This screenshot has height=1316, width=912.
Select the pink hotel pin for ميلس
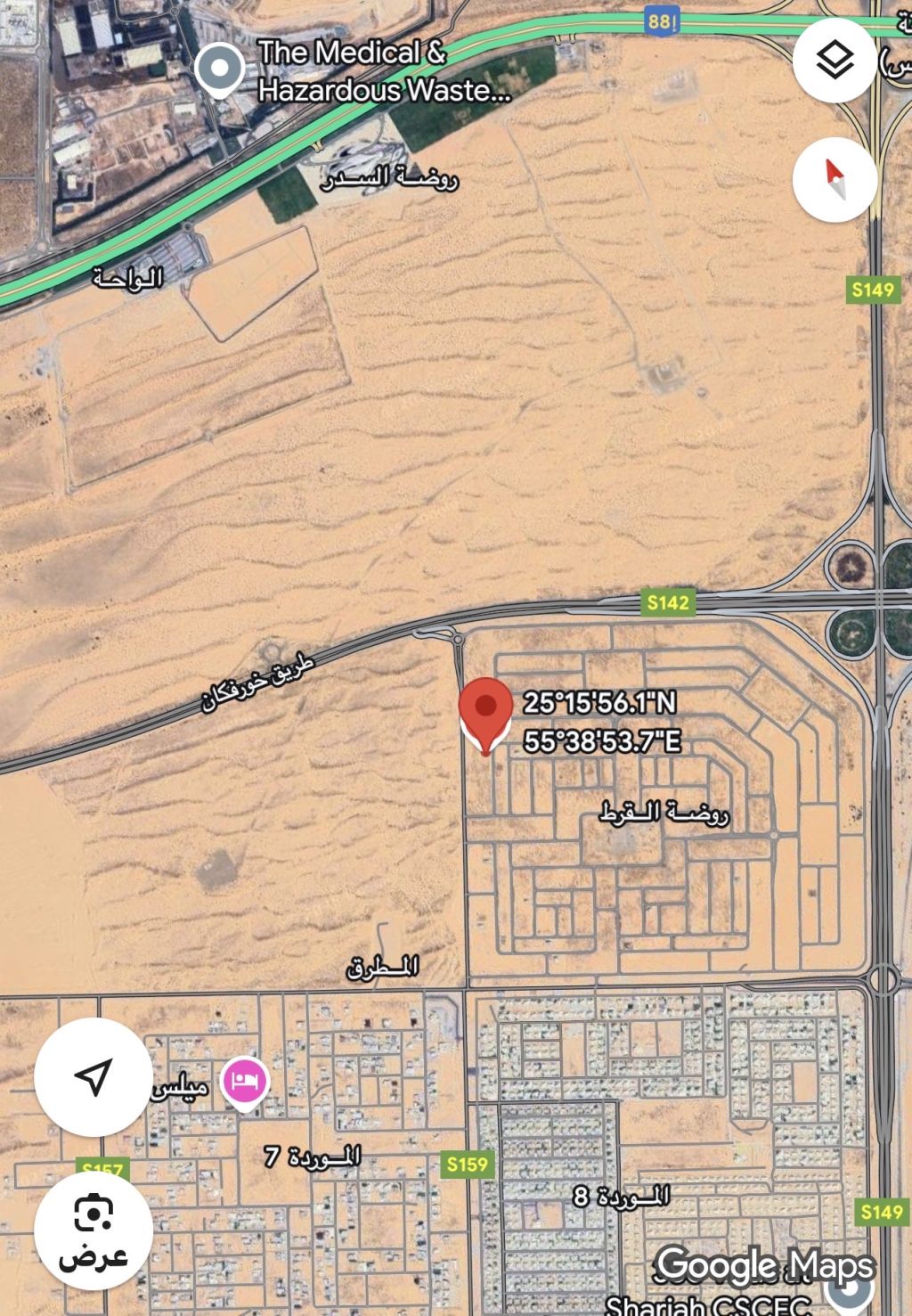pos(245,1083)
